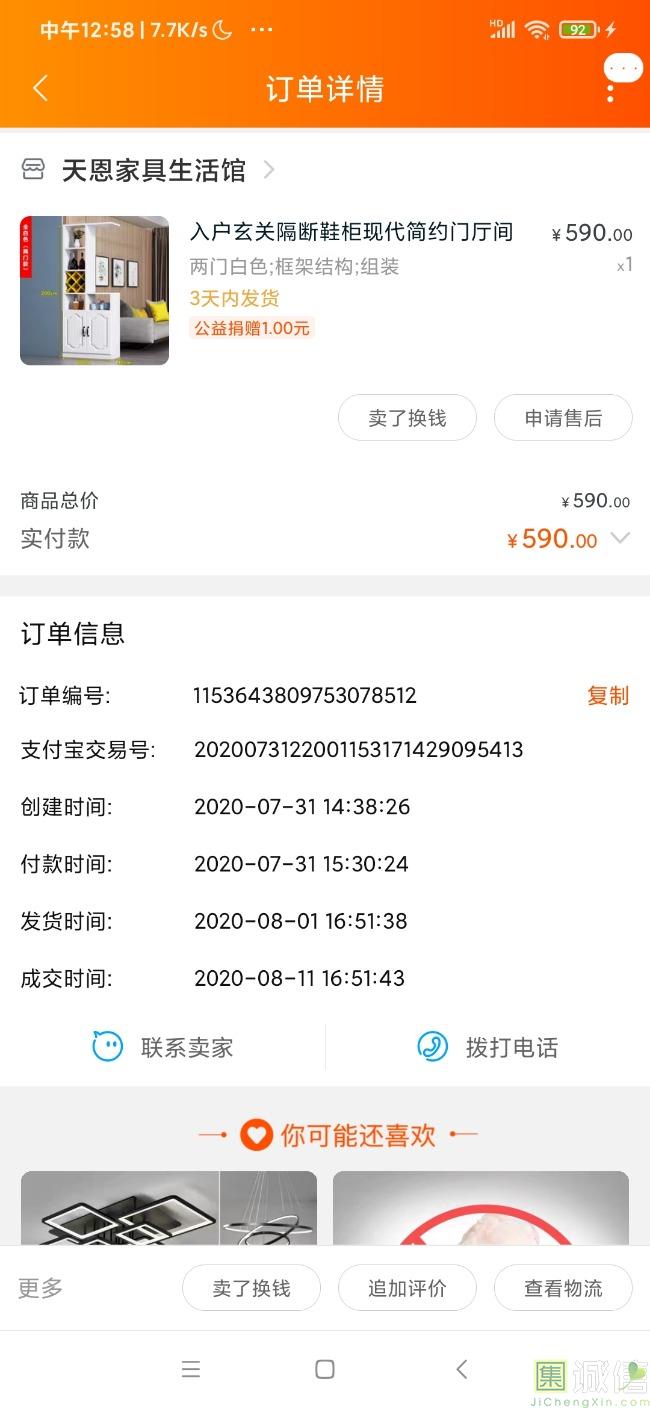Screen dimensions: 650x1408
Task: Open the system recent apps button
Action: click(x=191, y=1369)
